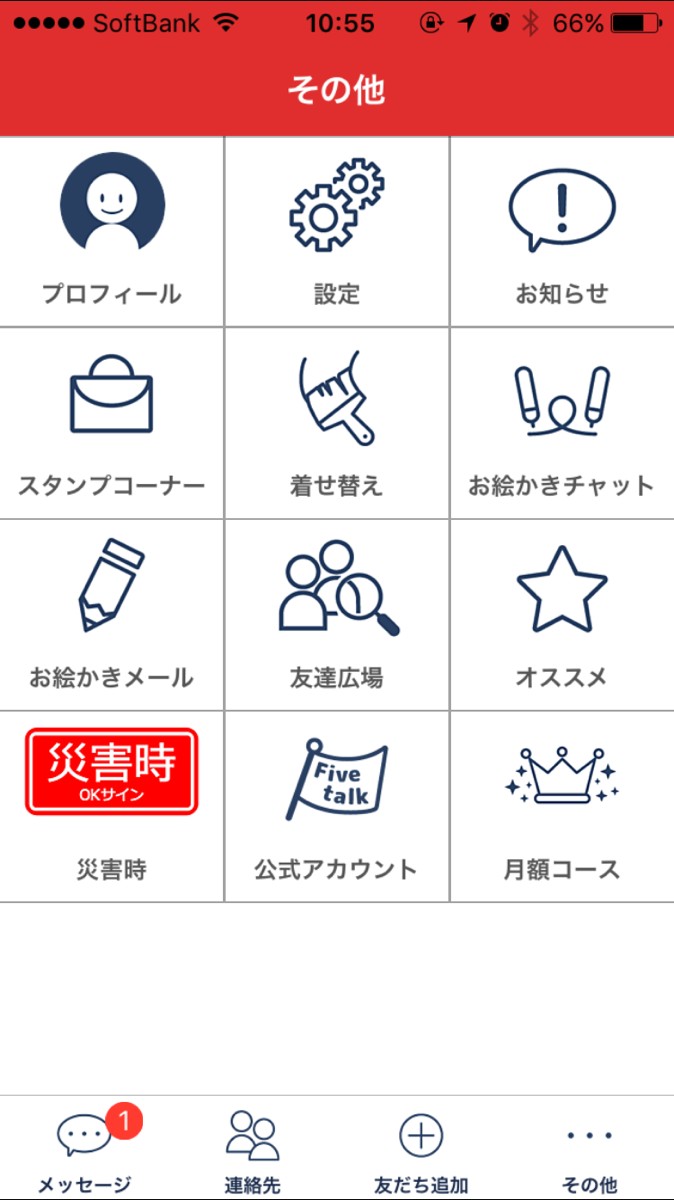Open お絵かきメール drawing mail
Screen dimensions: 674x1200
coord(111,615)
